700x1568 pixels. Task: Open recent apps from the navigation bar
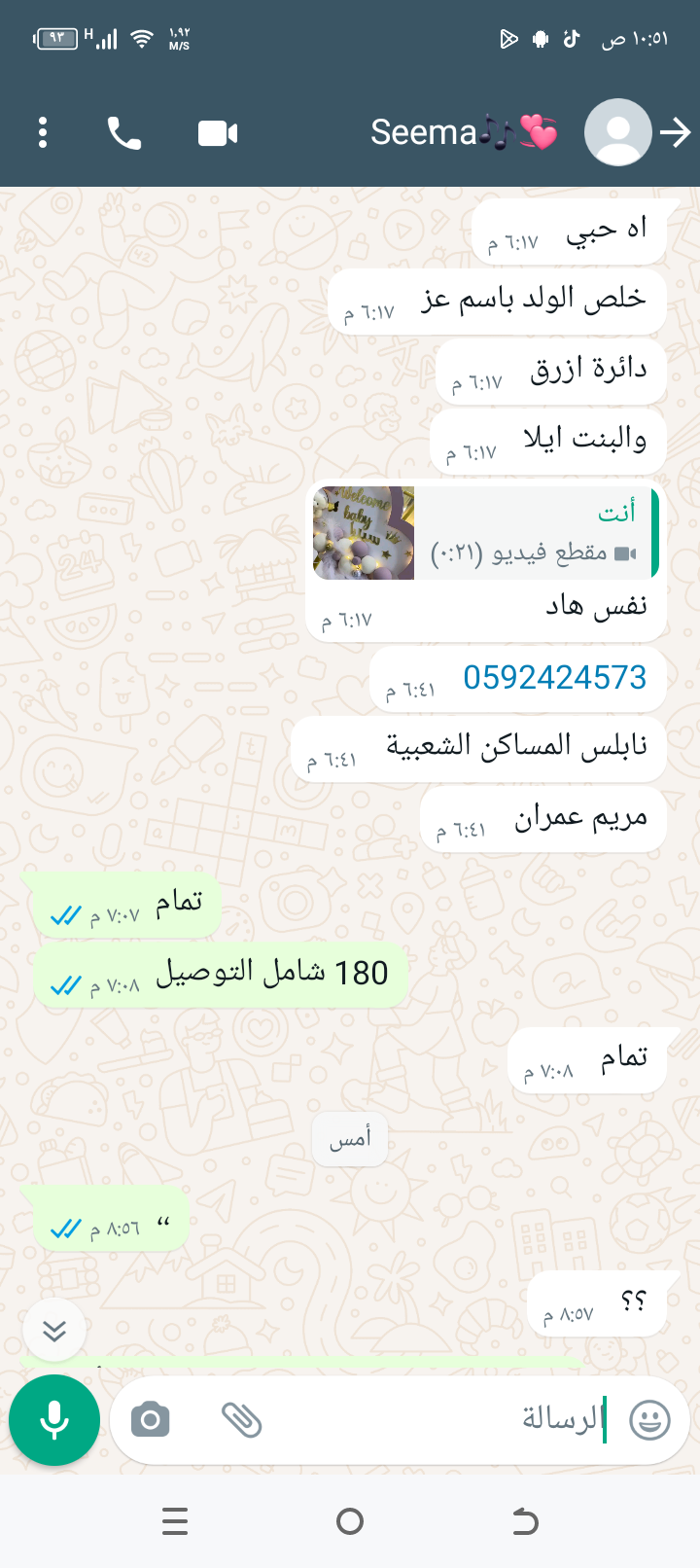tap(175, 1521)
